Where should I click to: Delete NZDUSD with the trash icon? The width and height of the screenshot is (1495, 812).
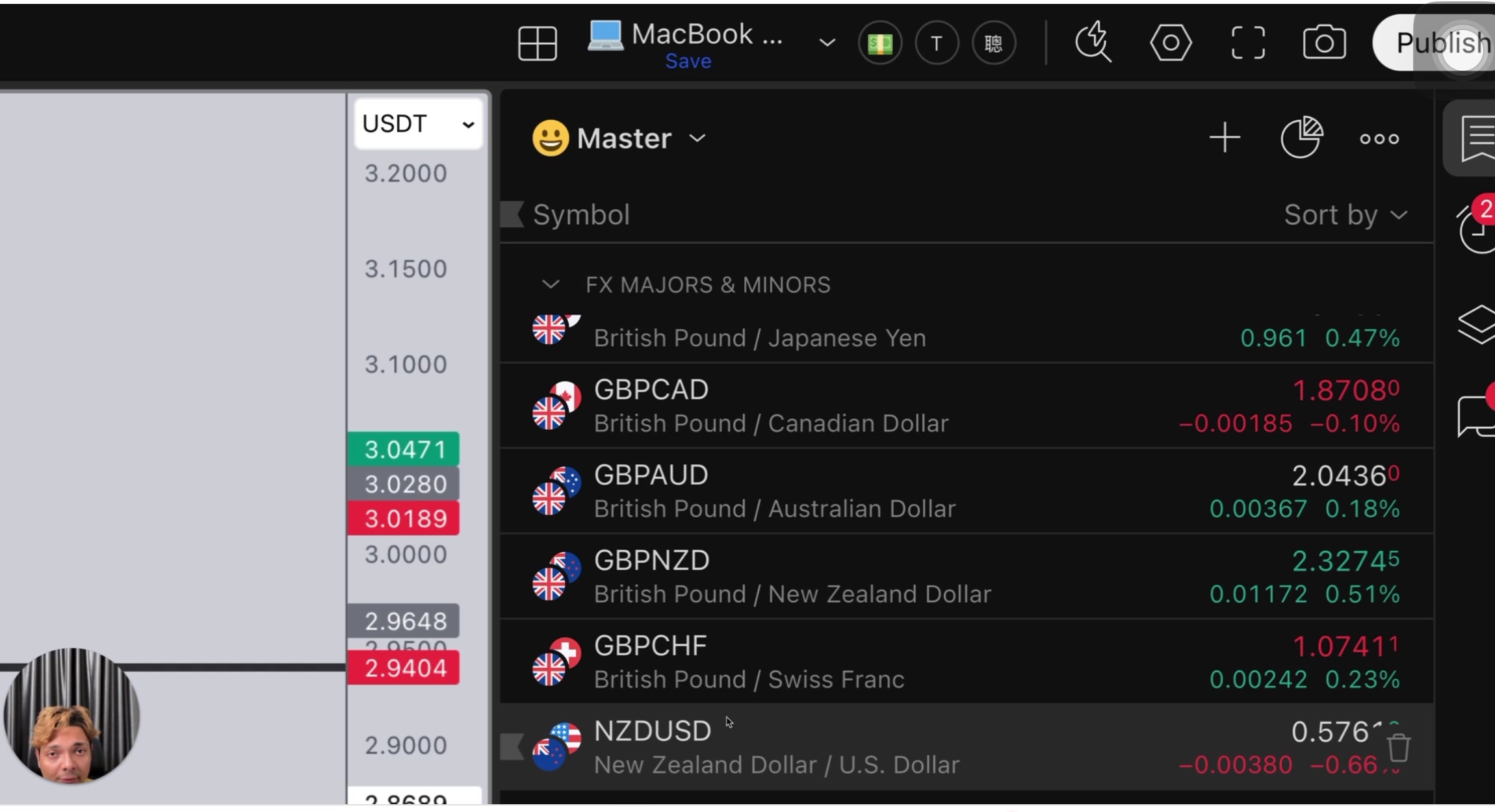1398,748
